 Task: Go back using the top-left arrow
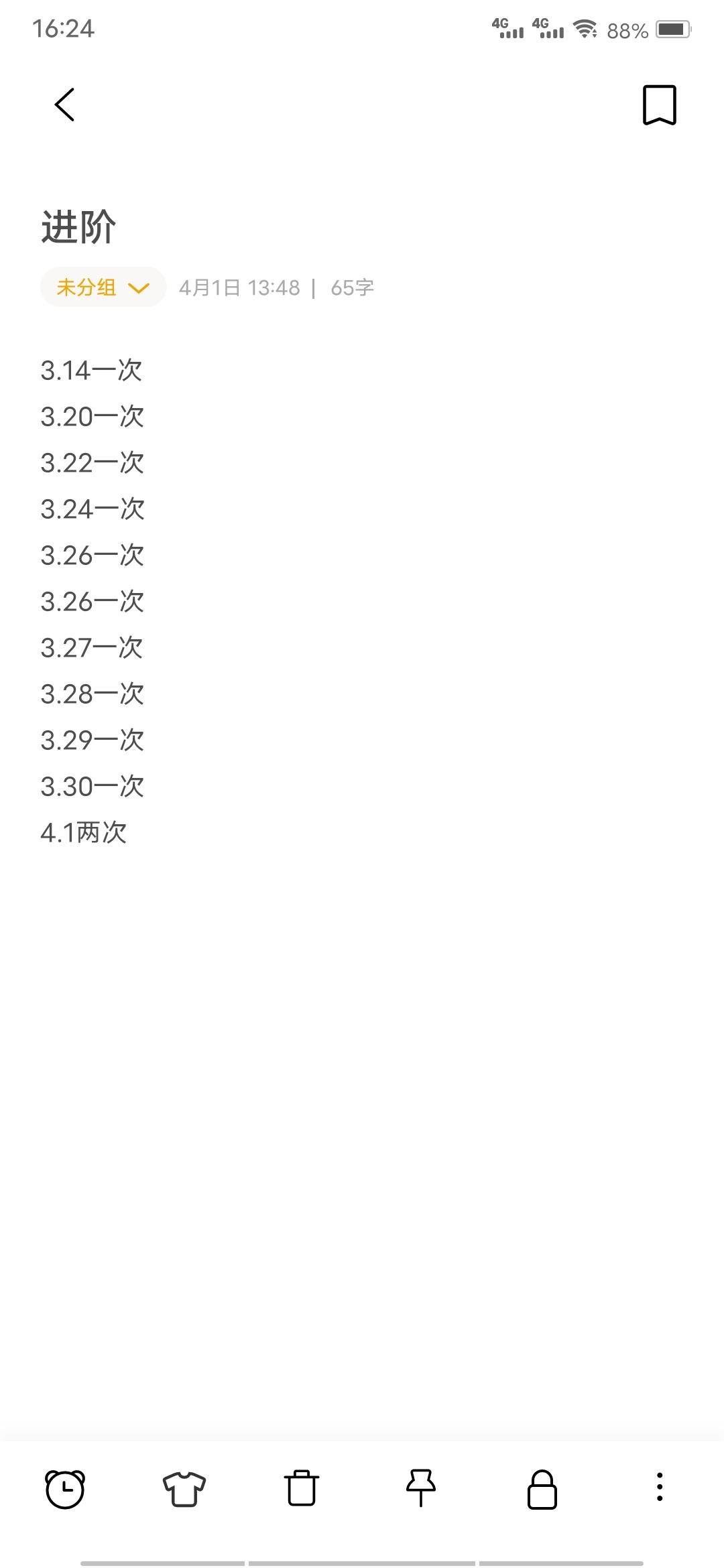(x=64, y=105)
